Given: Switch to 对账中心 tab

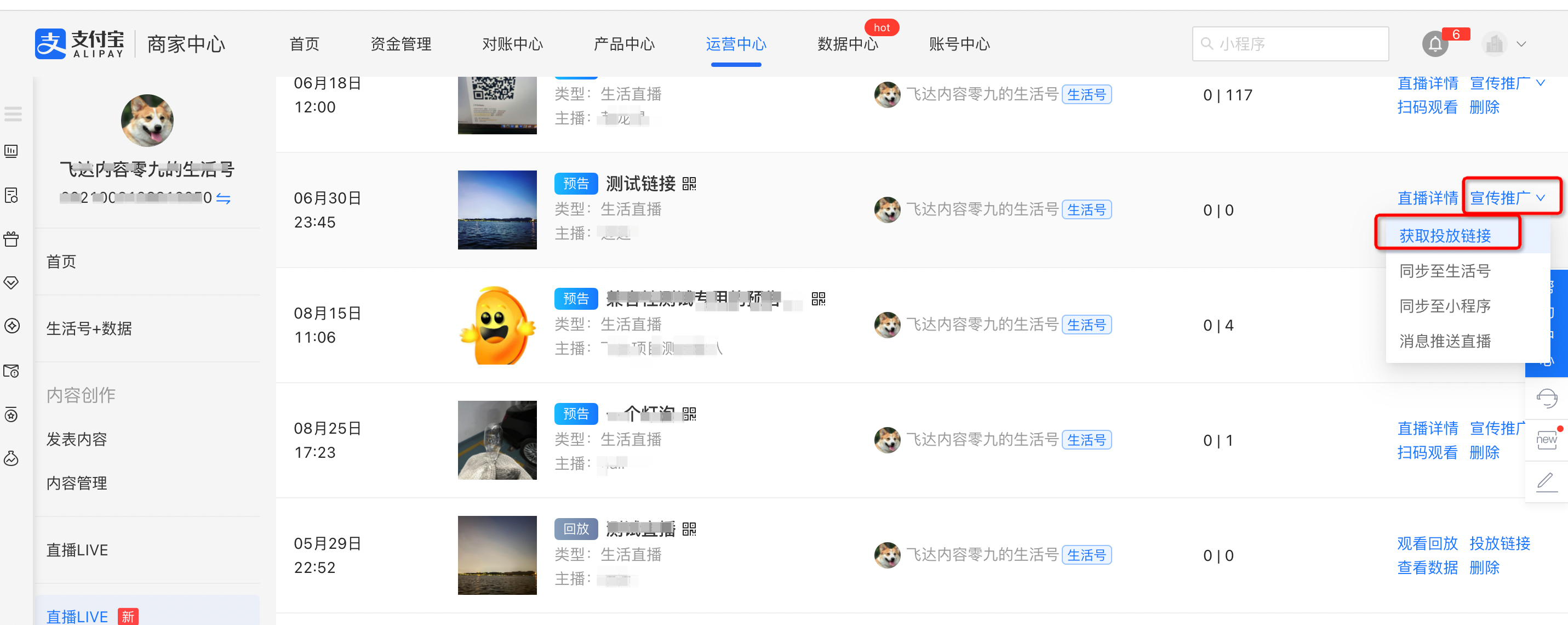Looking at the screenshot, I should [x=512, y=44].
